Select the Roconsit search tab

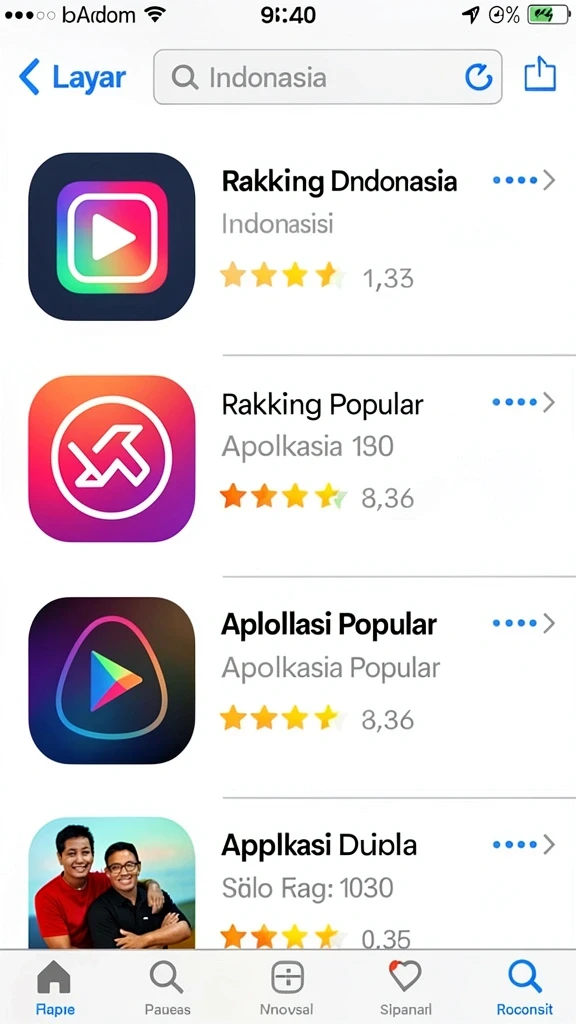(x=524, y=988)
